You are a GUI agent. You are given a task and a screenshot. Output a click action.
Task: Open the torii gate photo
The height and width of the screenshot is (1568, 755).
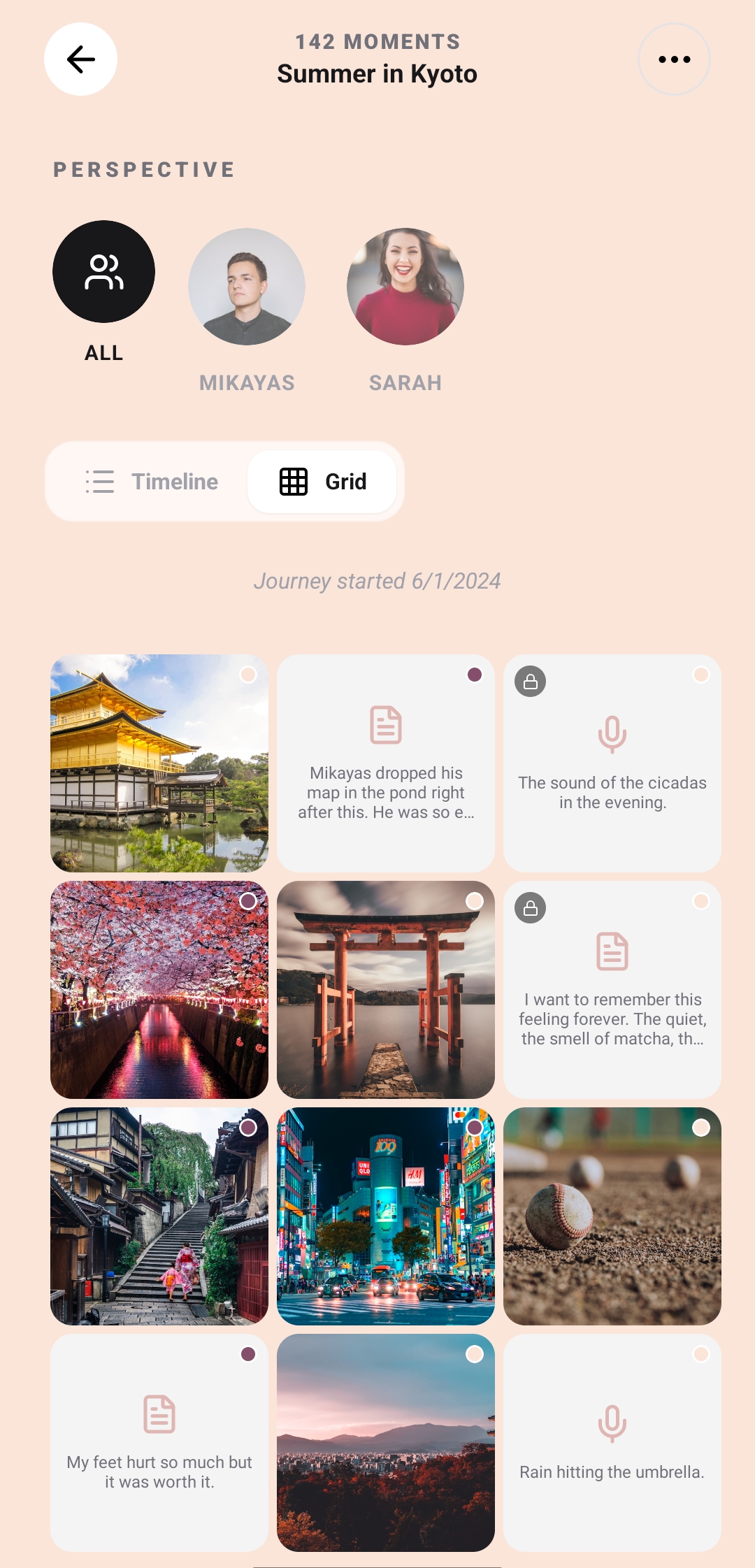tap(386, 990)
